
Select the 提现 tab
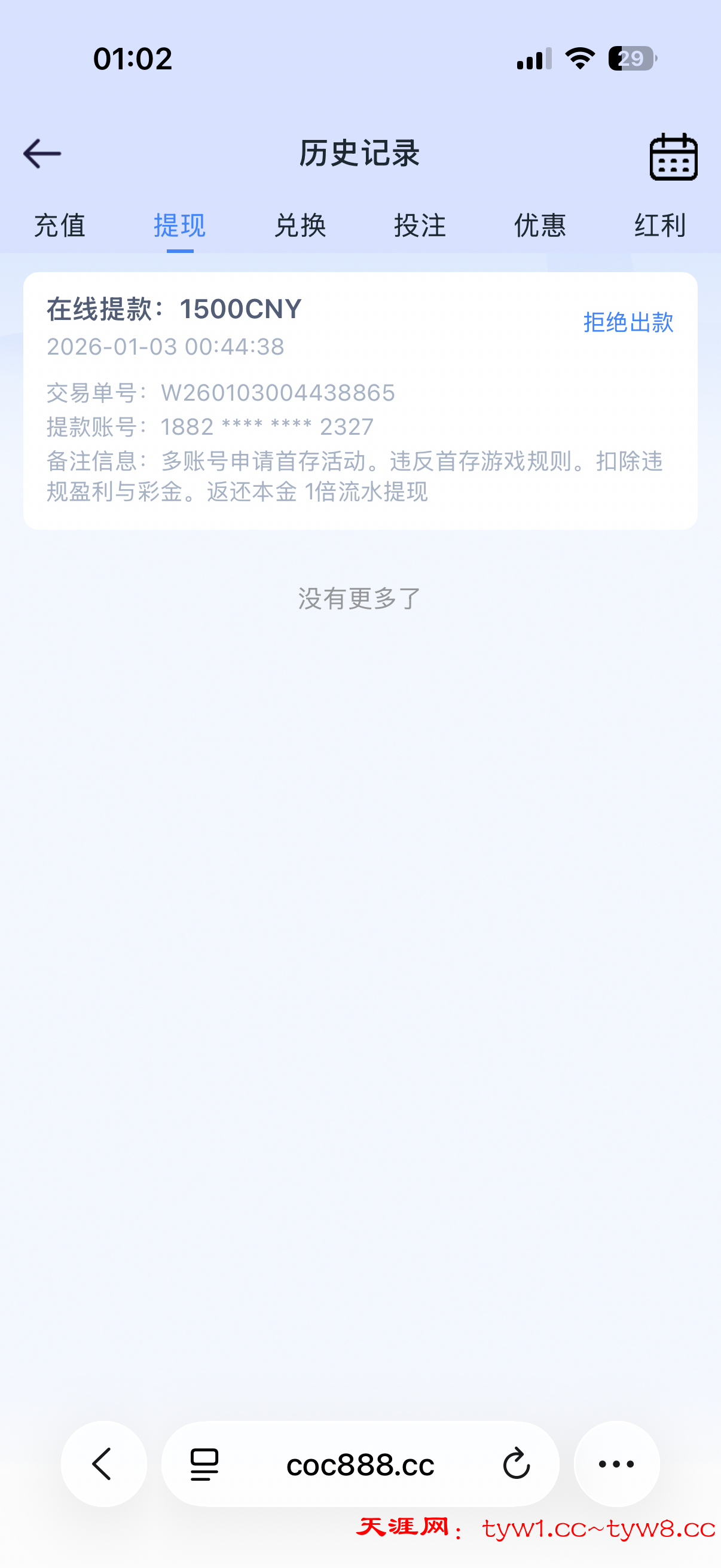(x=179, y=226)
